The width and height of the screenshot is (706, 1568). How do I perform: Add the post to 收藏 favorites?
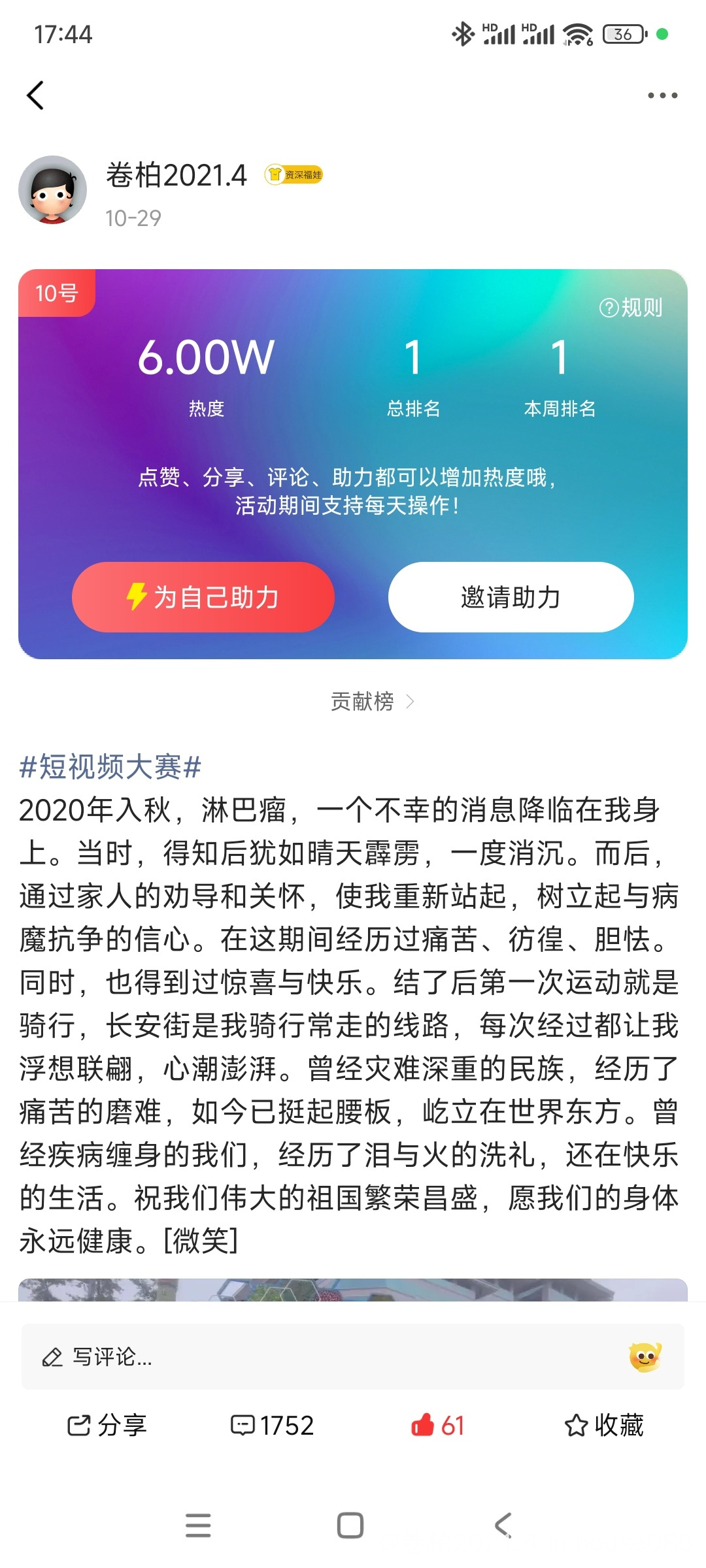pyautogui.click(x=603, y=1425)
